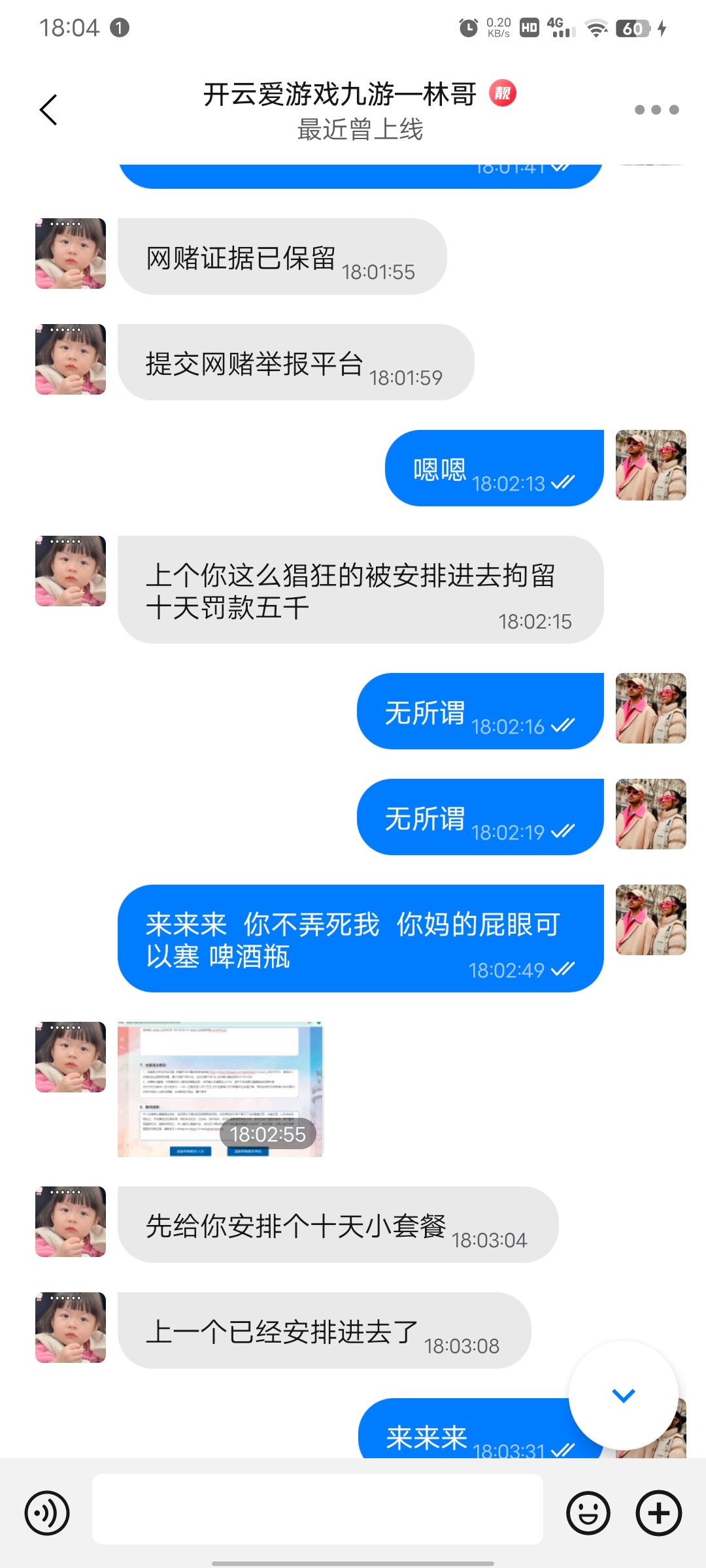Open the contact header 开云爱游戏九游一林哥
This screenshot has width=706, height=1568.
tap(340, 110)
